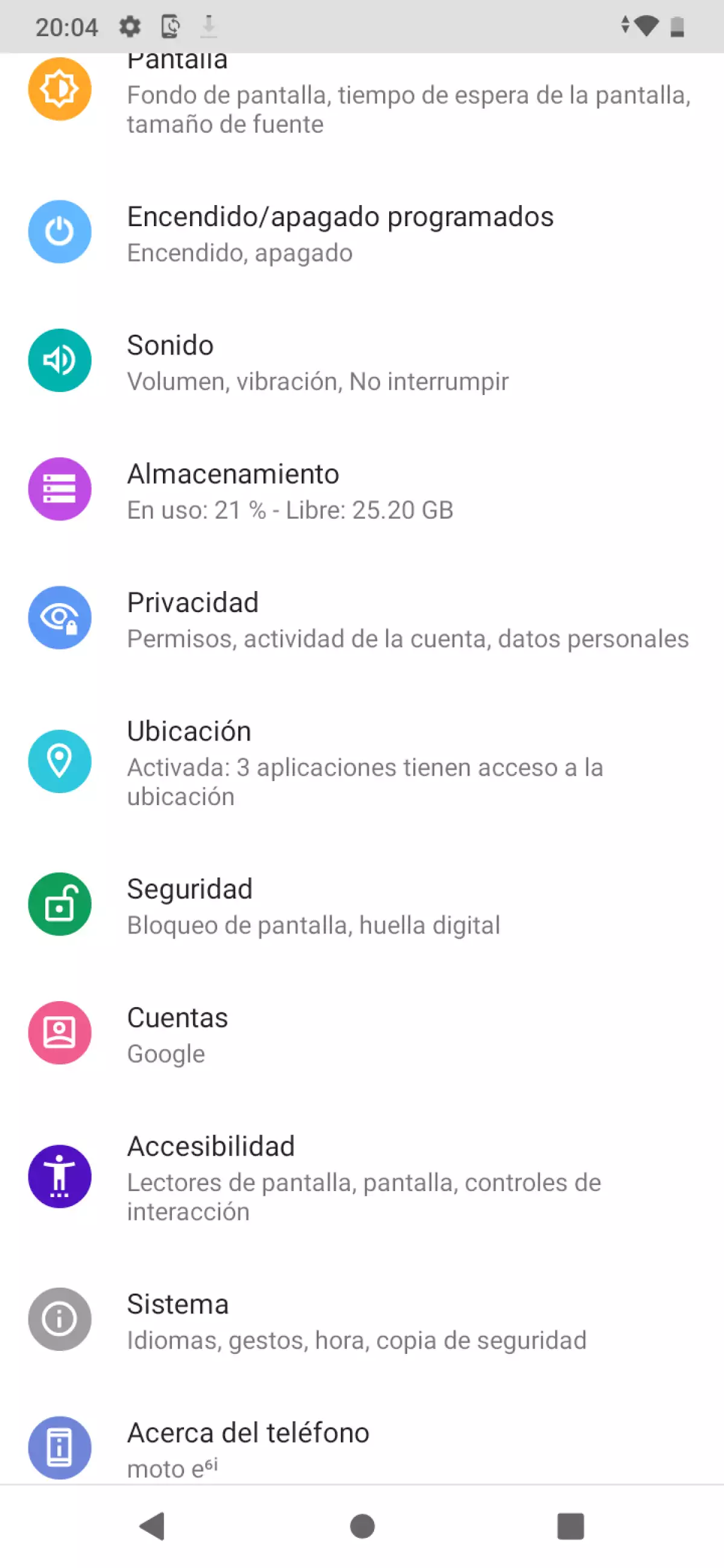
Task: Open Encendido/apagado programados
Action: point(361,234)
